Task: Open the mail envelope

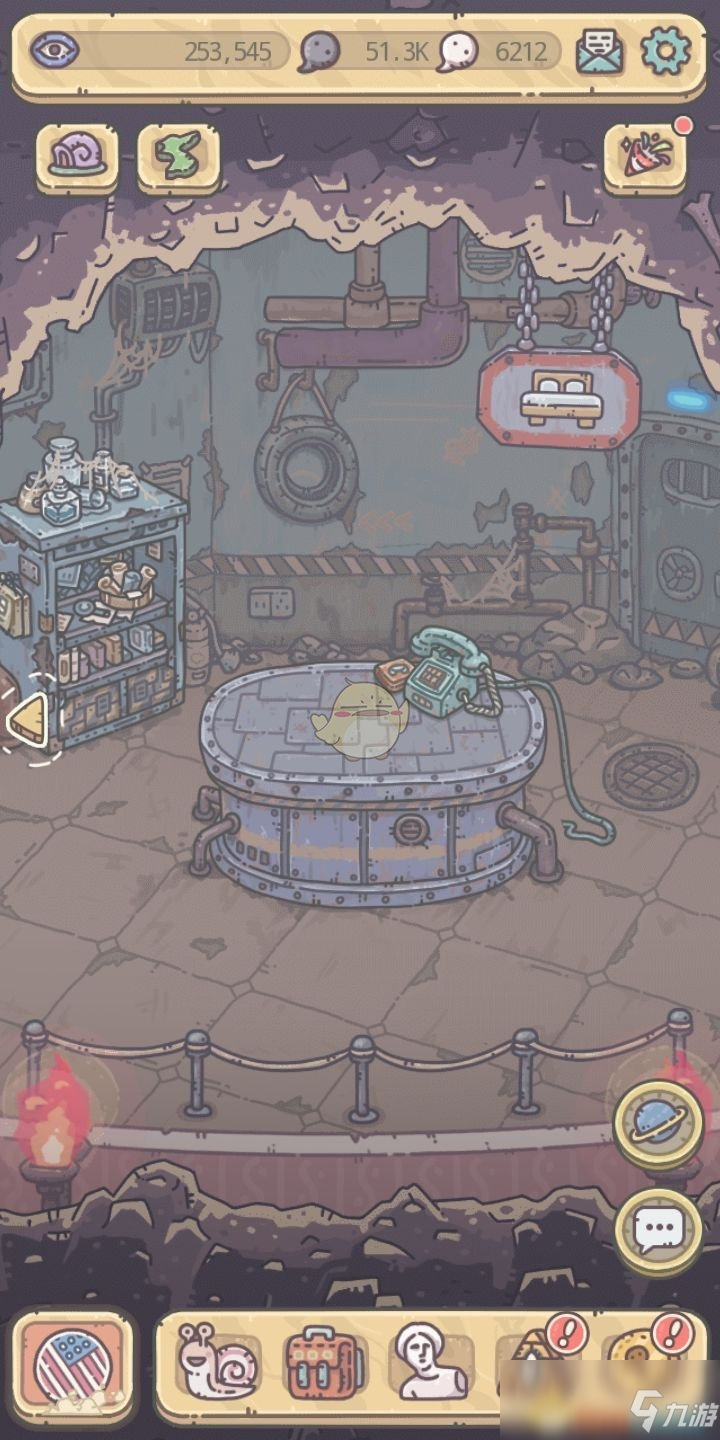Action: tap(600, 51)
